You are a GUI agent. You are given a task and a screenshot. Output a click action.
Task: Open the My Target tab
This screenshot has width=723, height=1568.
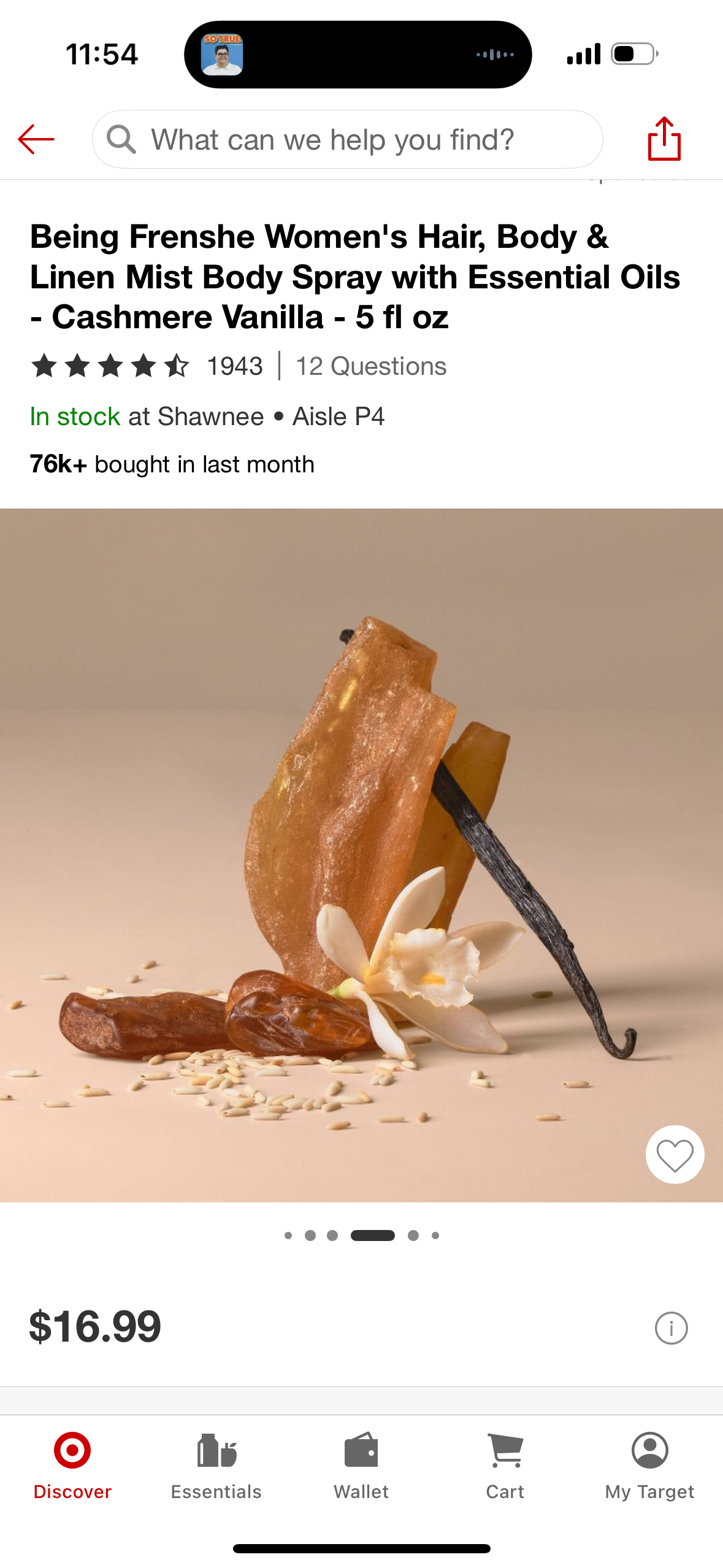tap(649, 1467)
